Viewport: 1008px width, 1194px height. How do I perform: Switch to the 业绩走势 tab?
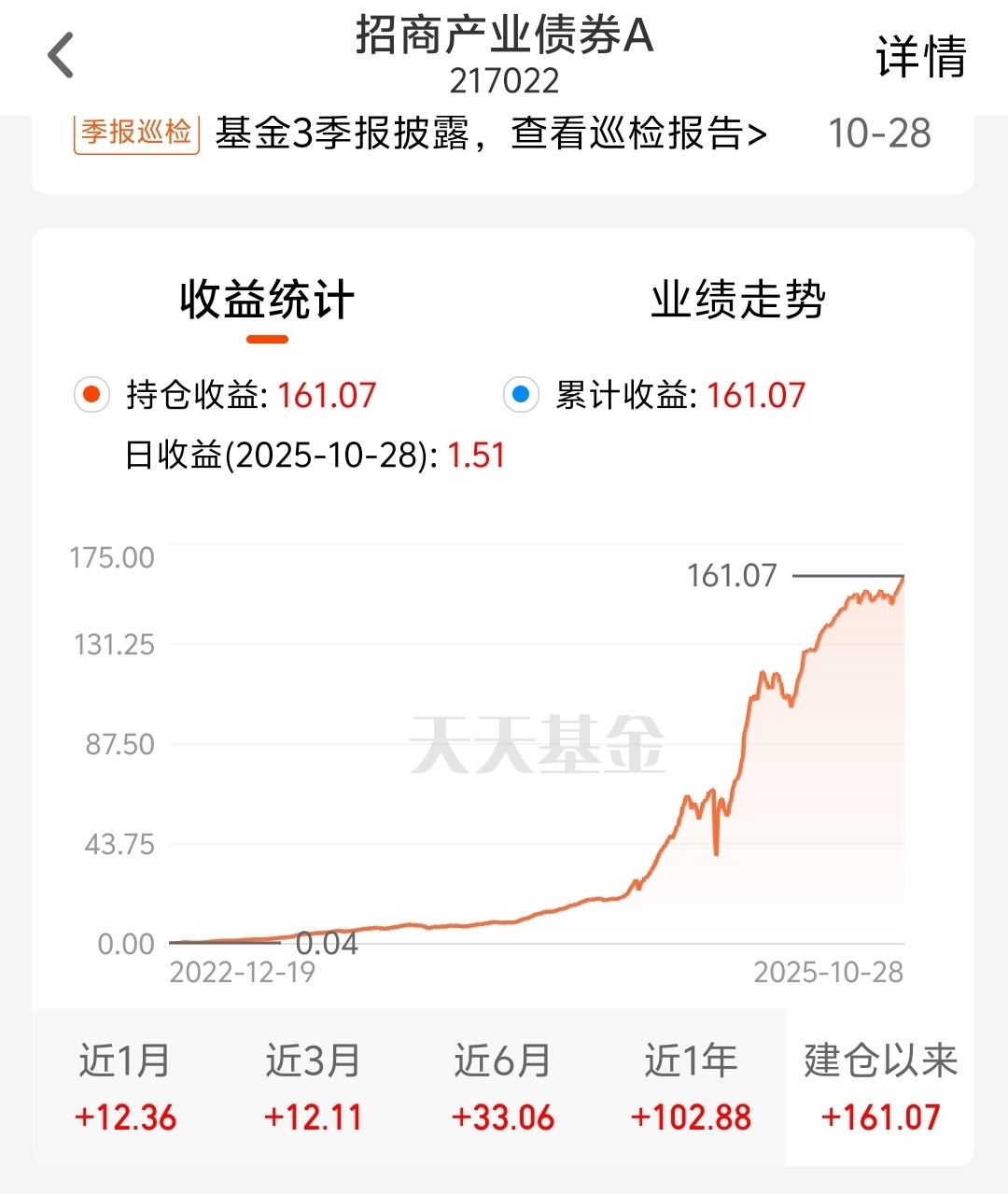click(738, 299)
